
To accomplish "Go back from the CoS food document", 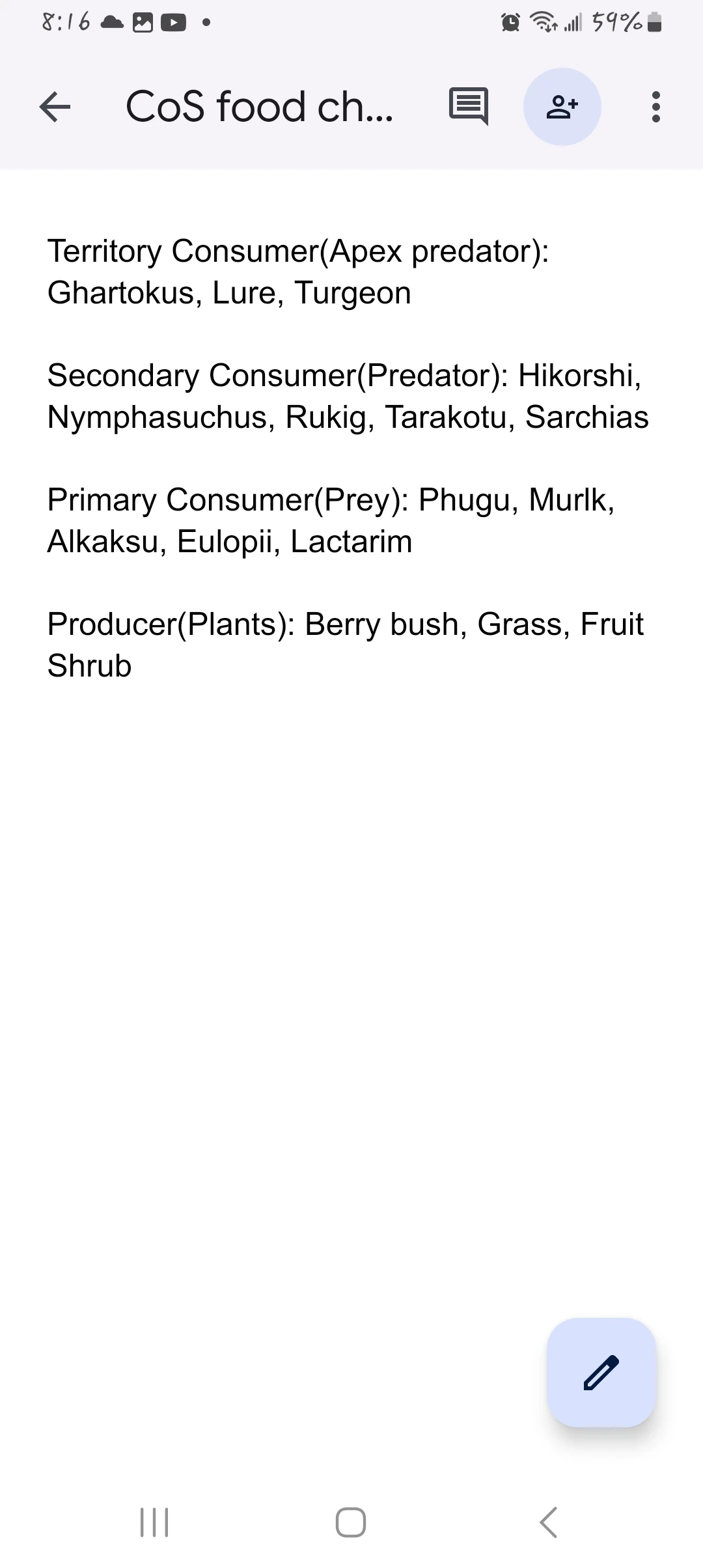I will point(55,107).
